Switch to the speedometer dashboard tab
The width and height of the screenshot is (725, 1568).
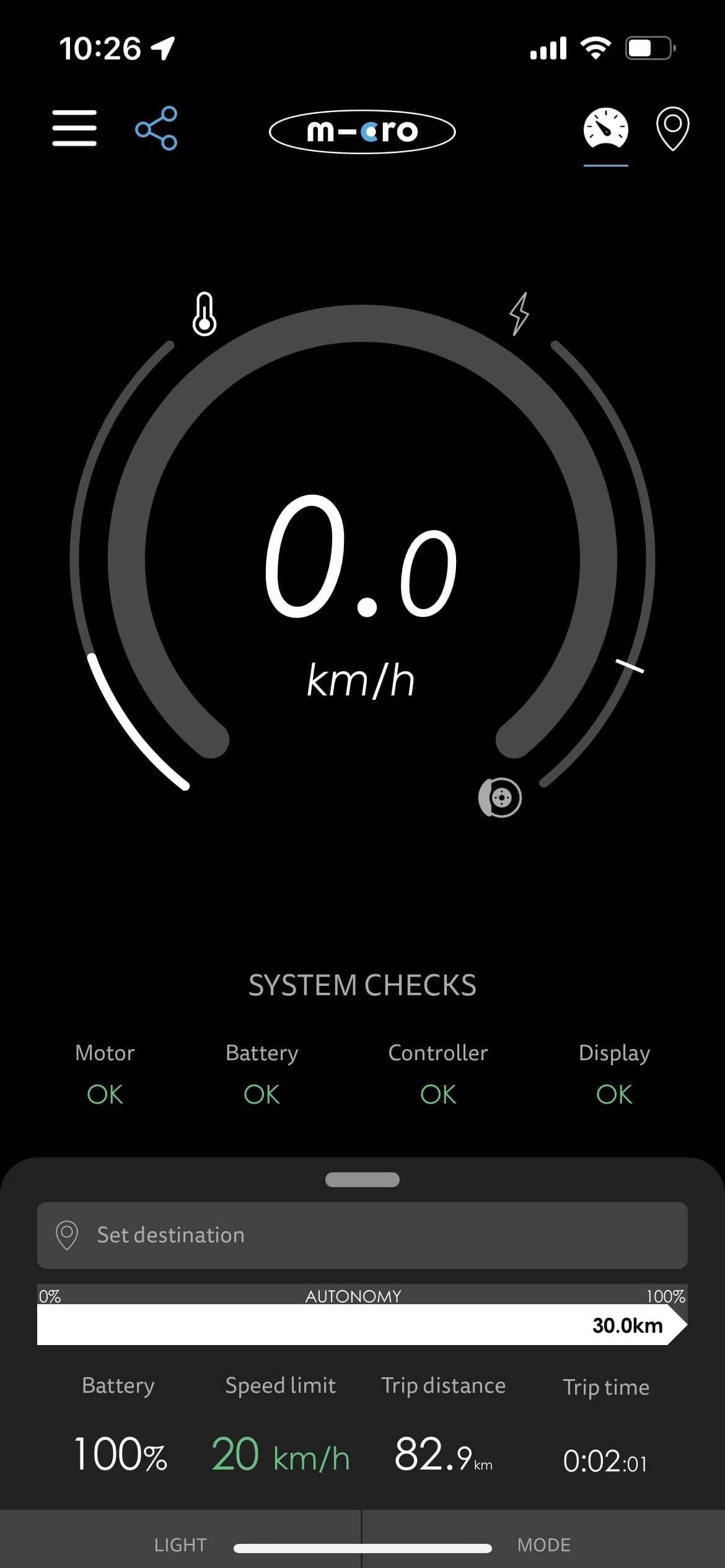[x=605, y=128]
